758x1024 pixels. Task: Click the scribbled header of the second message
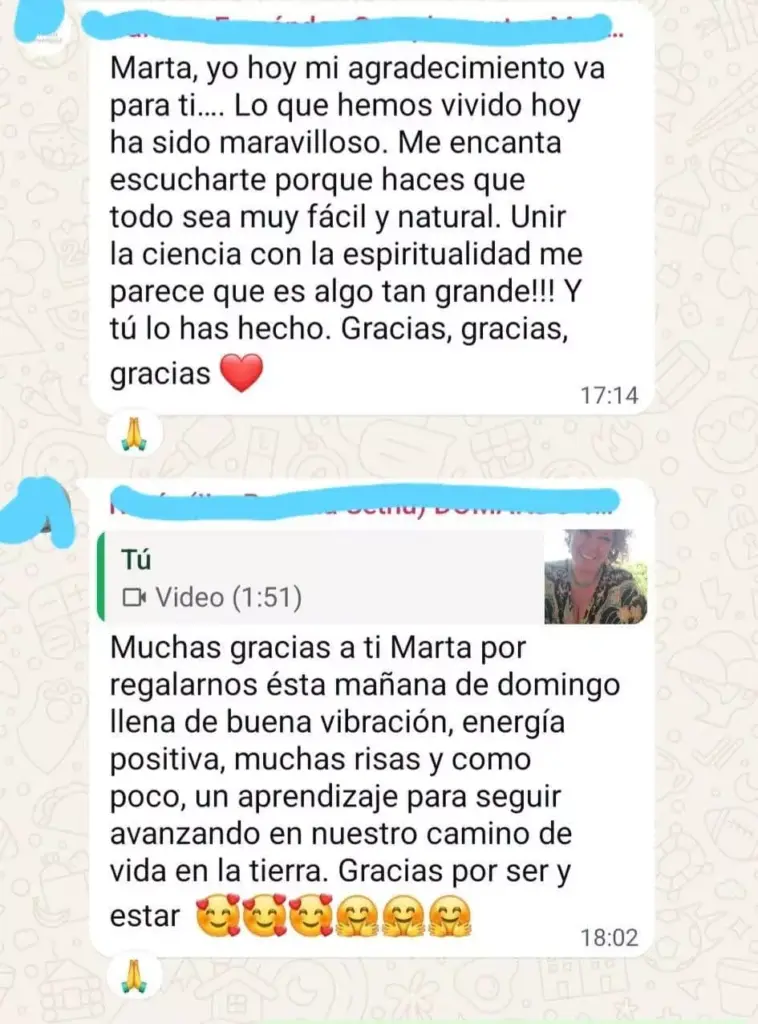tap(360, 503)
